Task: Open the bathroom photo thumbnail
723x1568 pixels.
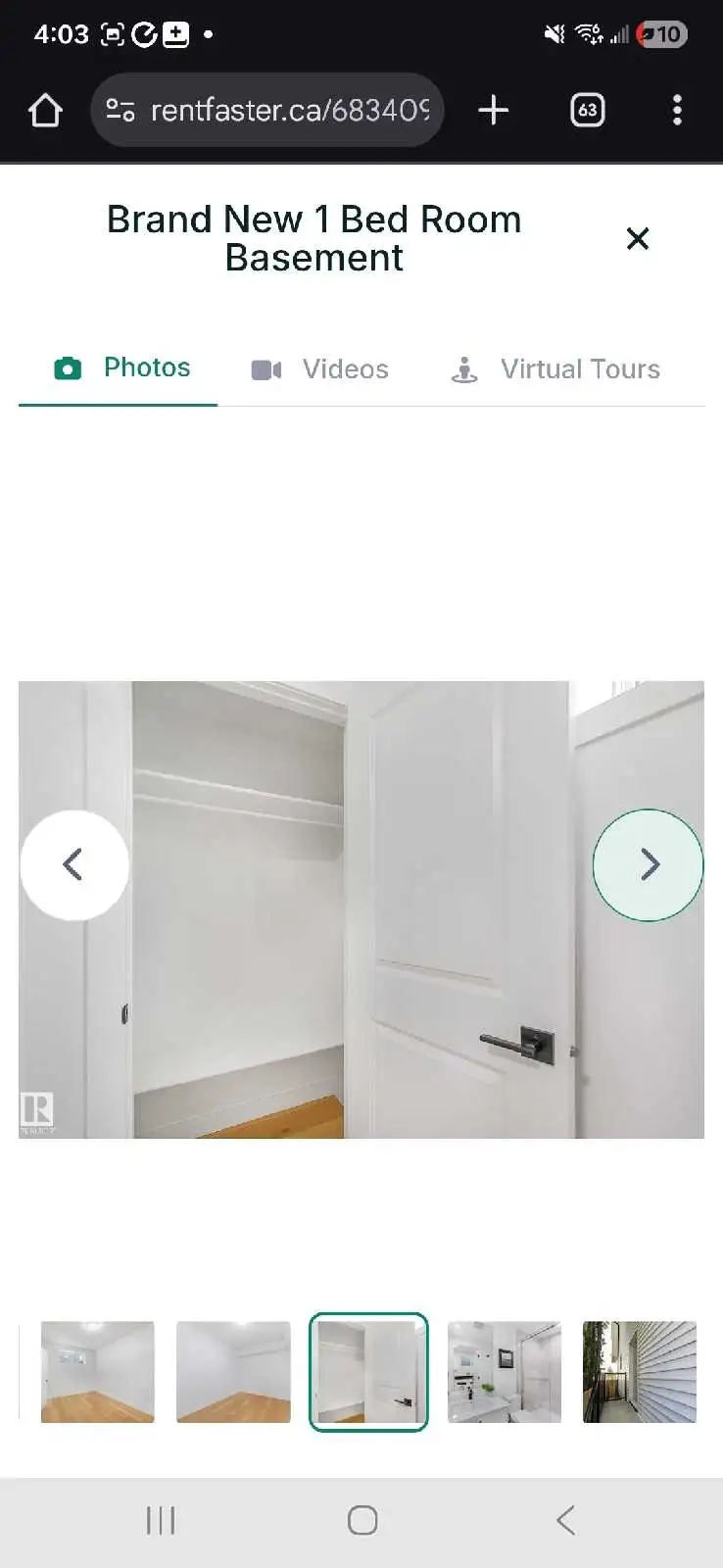Action: 504,1371
